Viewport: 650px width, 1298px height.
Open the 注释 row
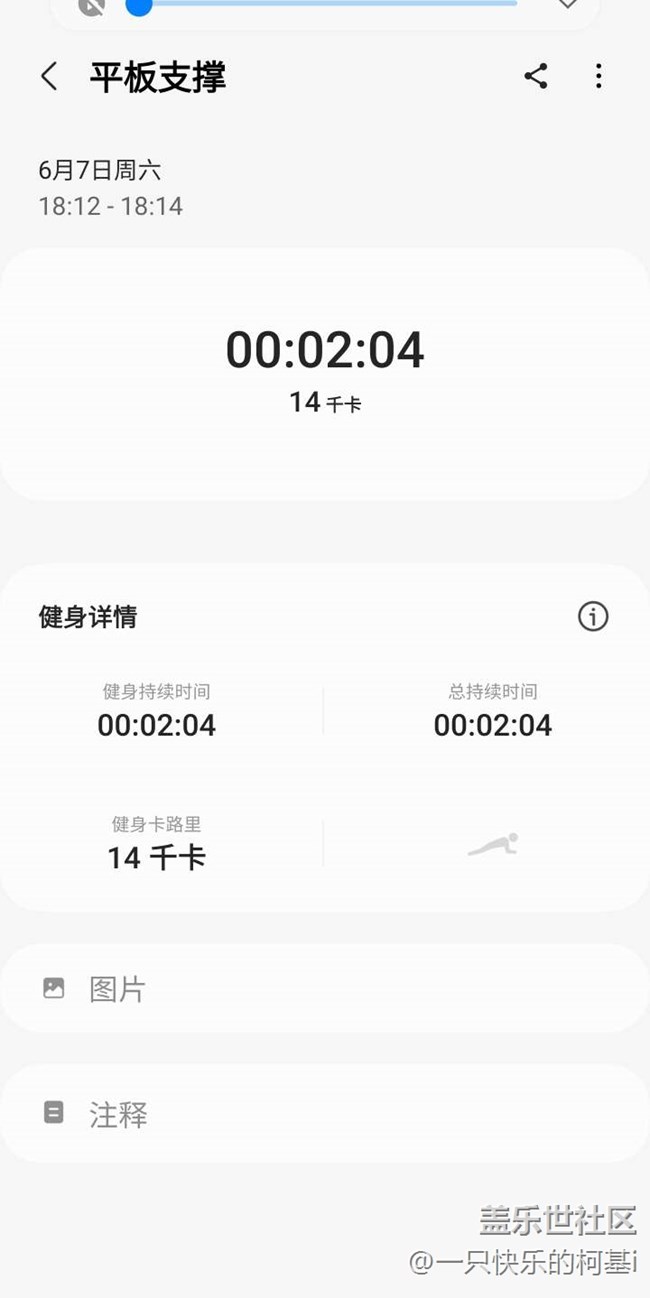[324, 1113]
